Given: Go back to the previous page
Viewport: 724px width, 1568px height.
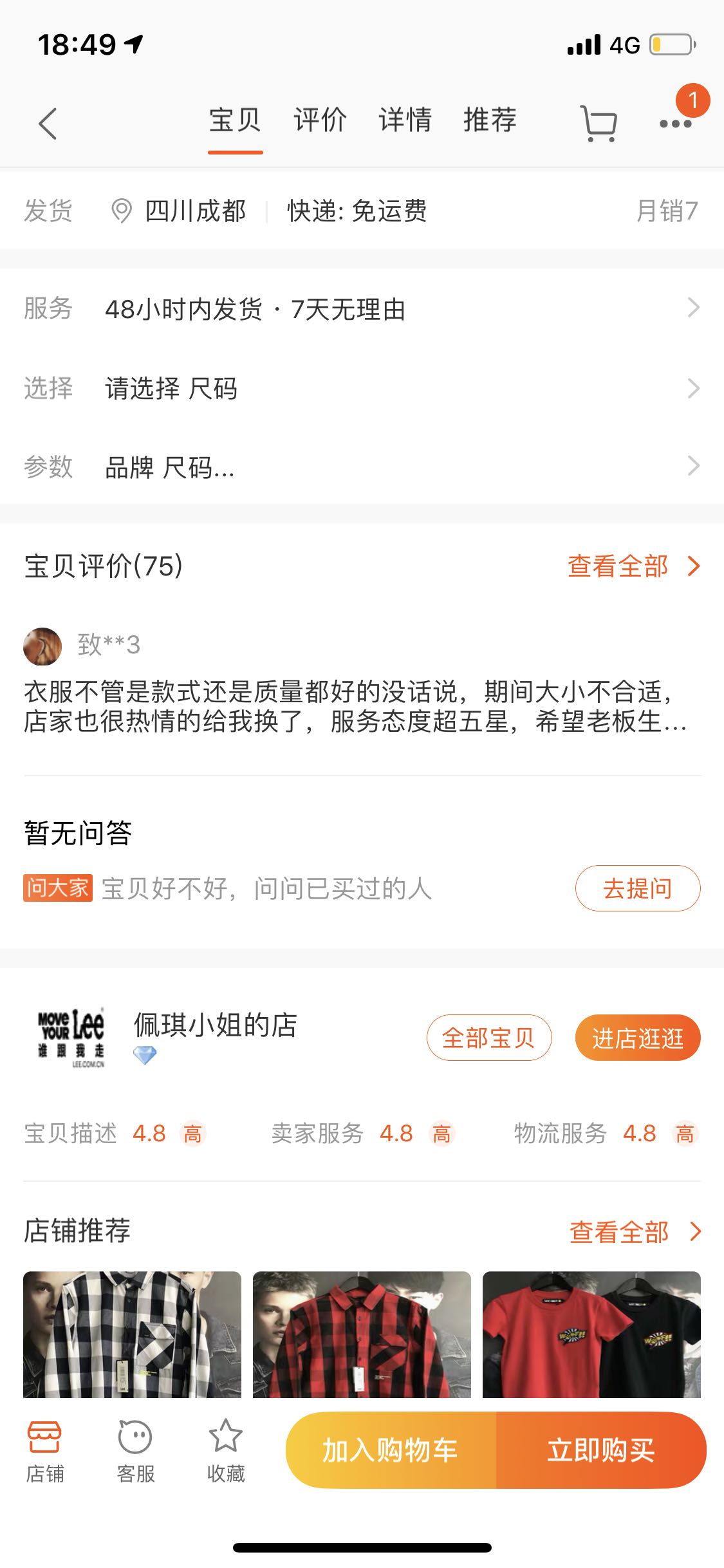Looking at the screenshot, I should tap(48, 123).
